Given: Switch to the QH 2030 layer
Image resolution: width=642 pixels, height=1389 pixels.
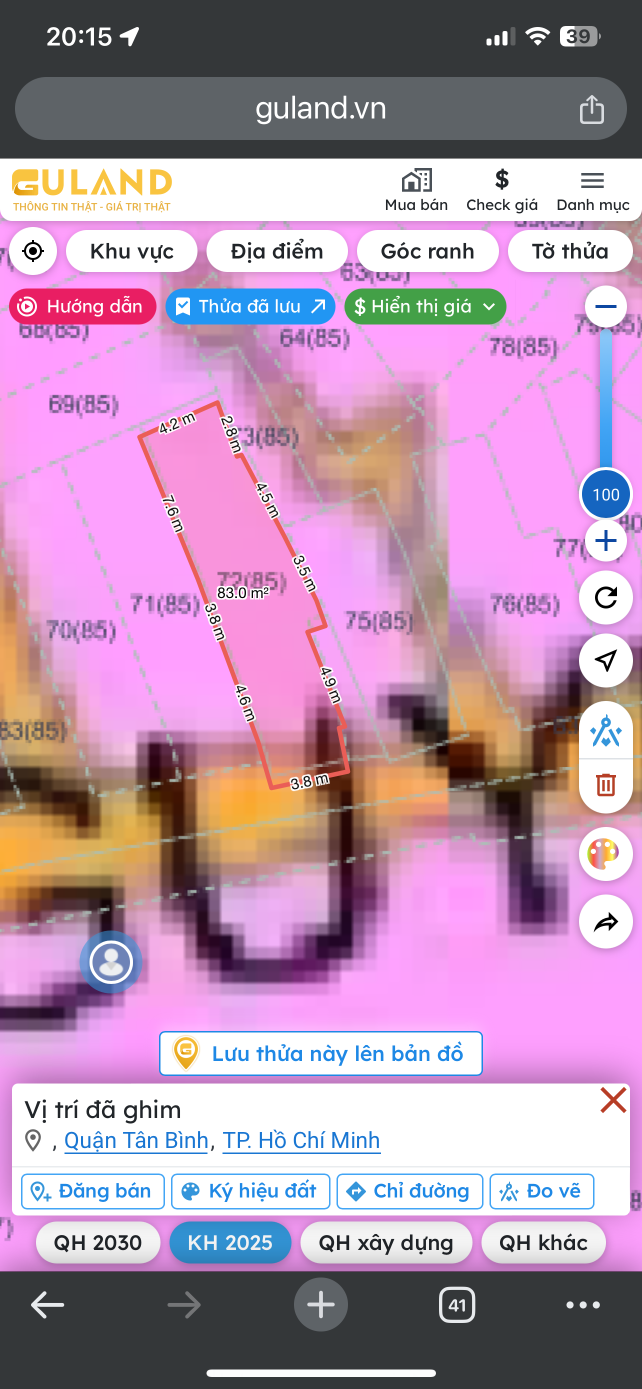Looking at the screenshot, I should (98, 1243).
